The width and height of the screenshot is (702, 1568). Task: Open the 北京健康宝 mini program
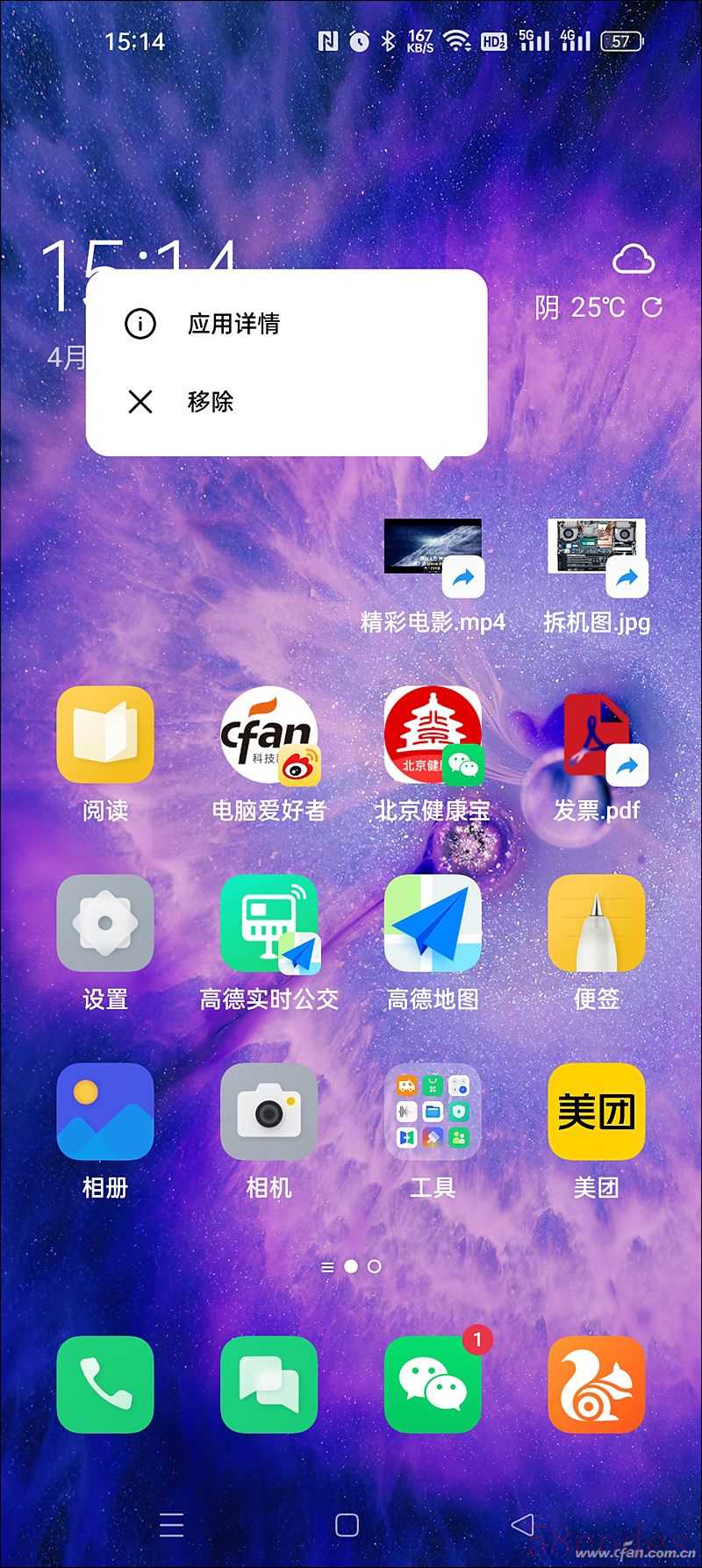[x=433, y=735]
